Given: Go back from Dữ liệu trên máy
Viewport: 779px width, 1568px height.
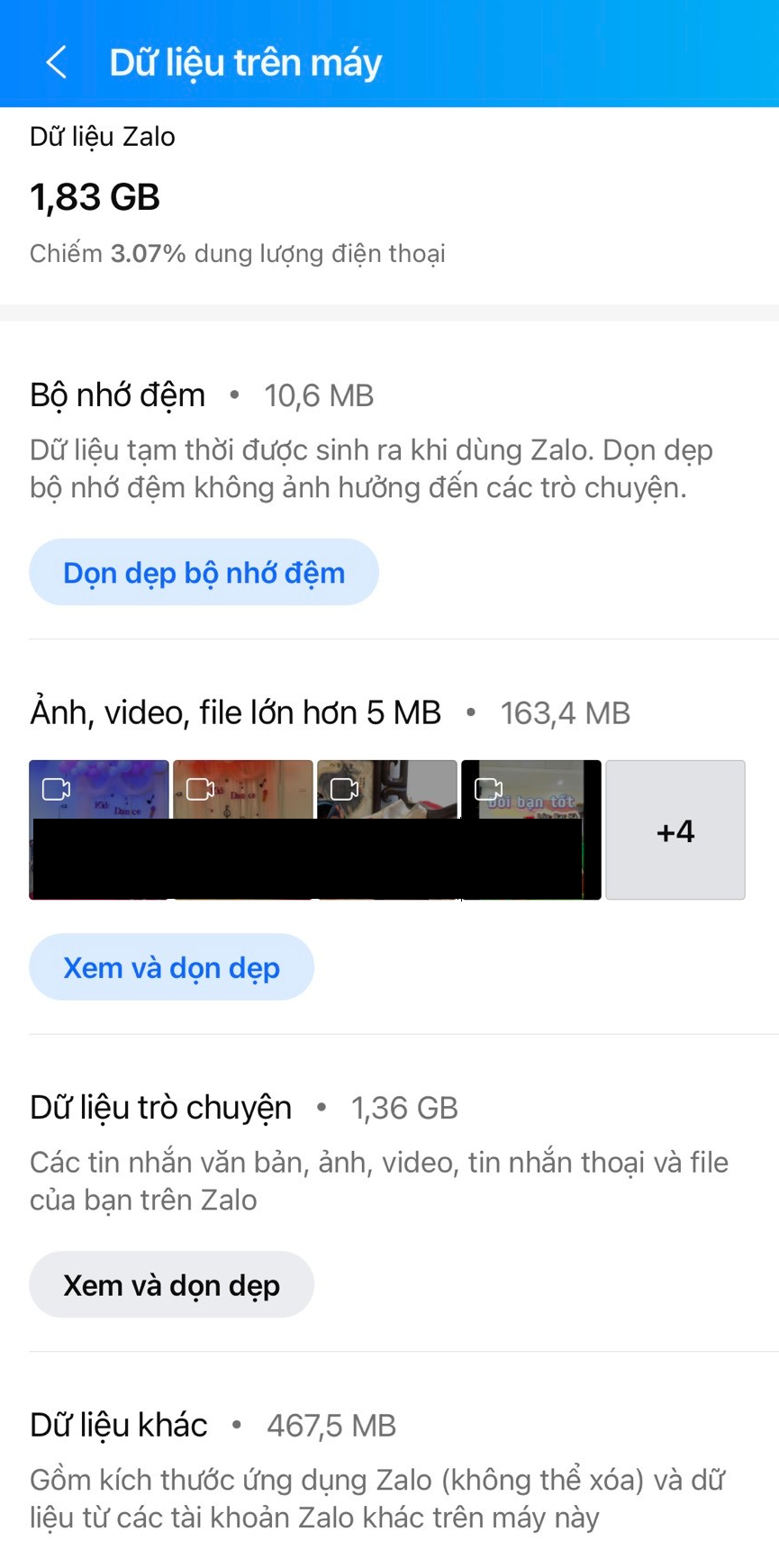Looking at the screenshot, I should pyautogui.click(x=56, y=62).
